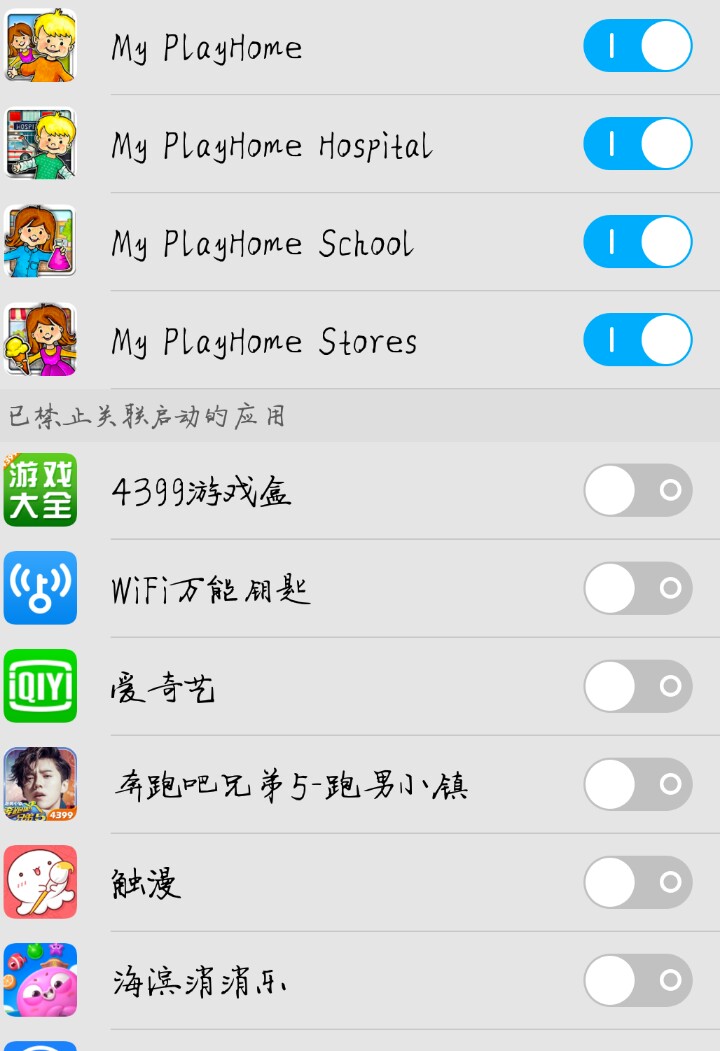Switch off My PlayHome Stores
720x1051 pixels.
point(638,340)
